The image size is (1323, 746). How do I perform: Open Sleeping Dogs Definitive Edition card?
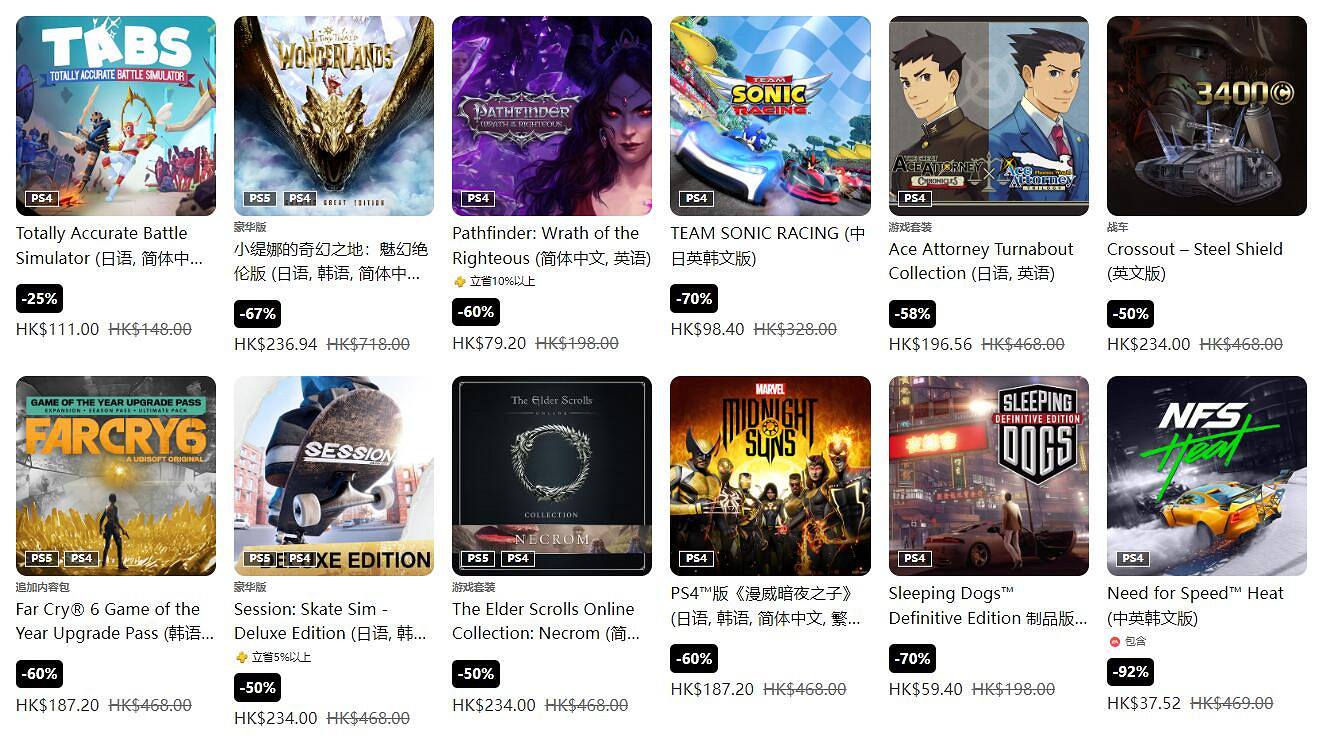988,476
